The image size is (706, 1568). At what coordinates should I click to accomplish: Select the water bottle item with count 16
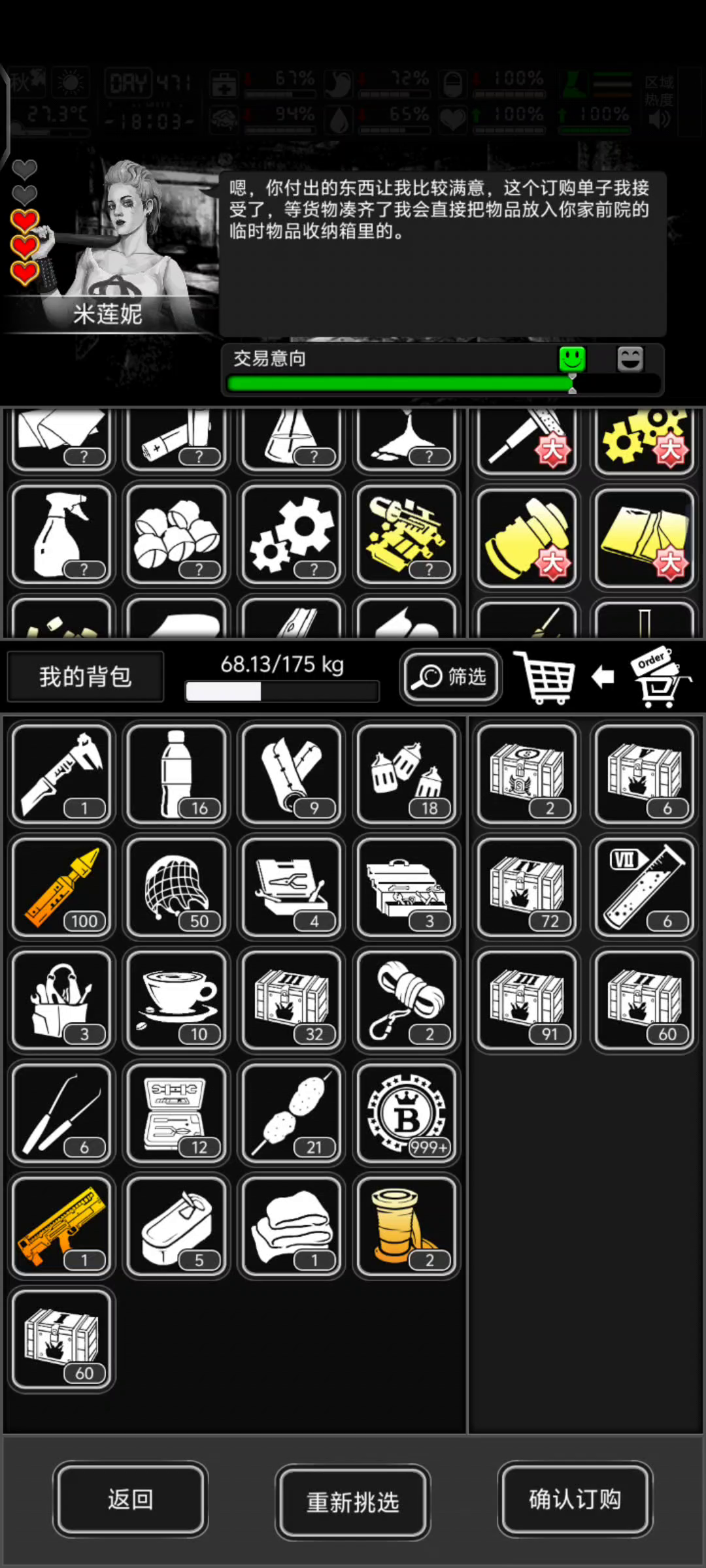(176, 774)
